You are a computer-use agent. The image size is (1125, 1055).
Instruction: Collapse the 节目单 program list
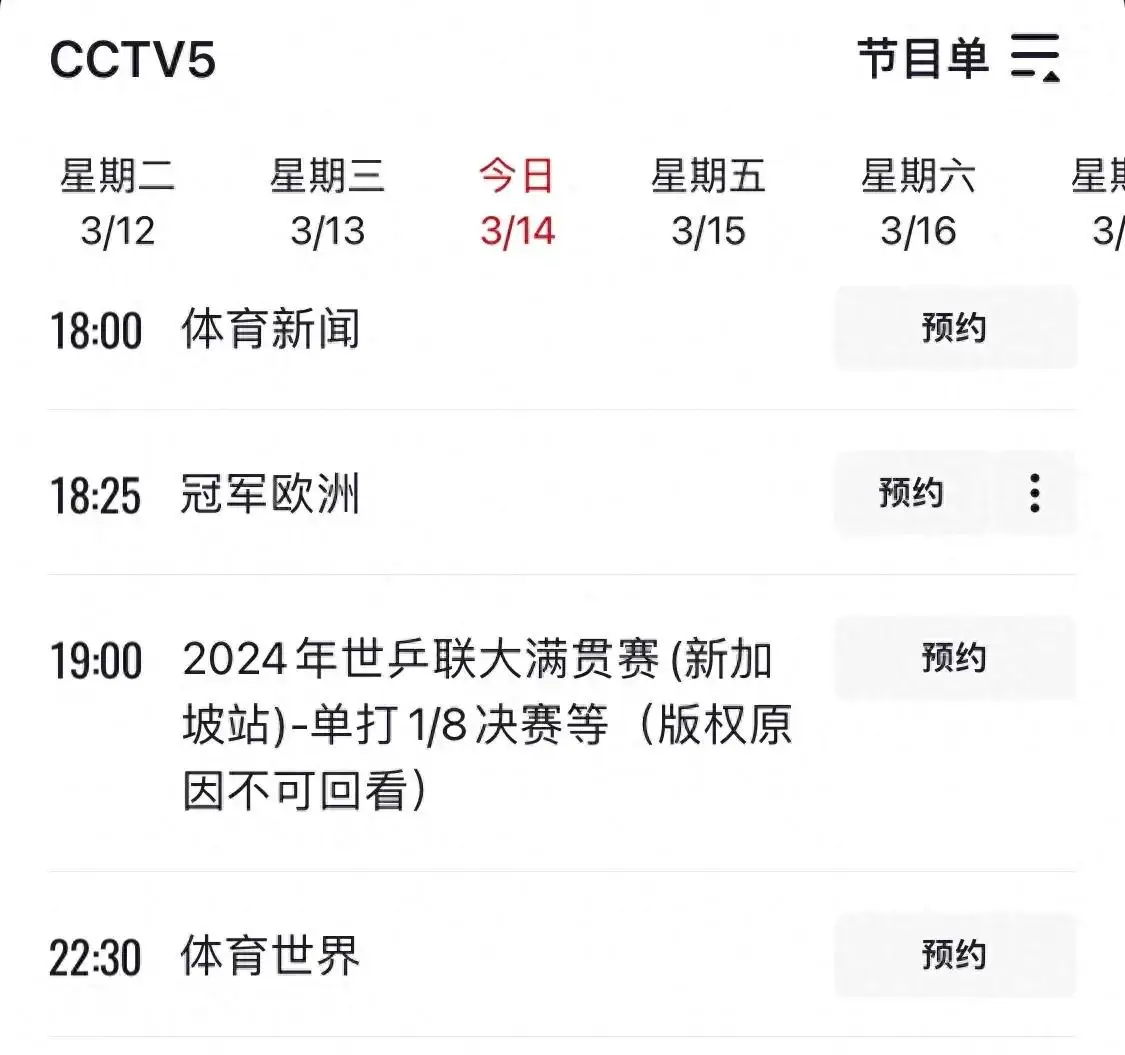[x=1034, y=58]
